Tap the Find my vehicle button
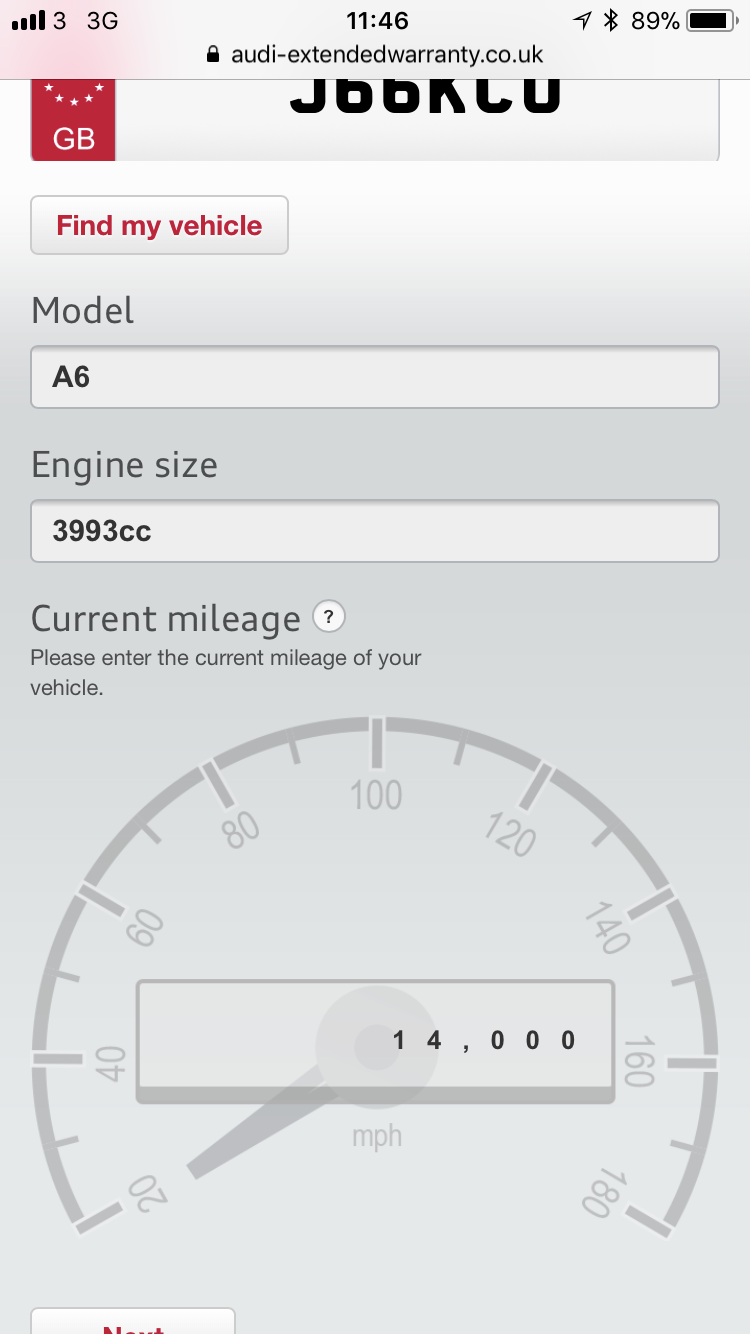The image size is (750, 1334). tap(159, 226)
